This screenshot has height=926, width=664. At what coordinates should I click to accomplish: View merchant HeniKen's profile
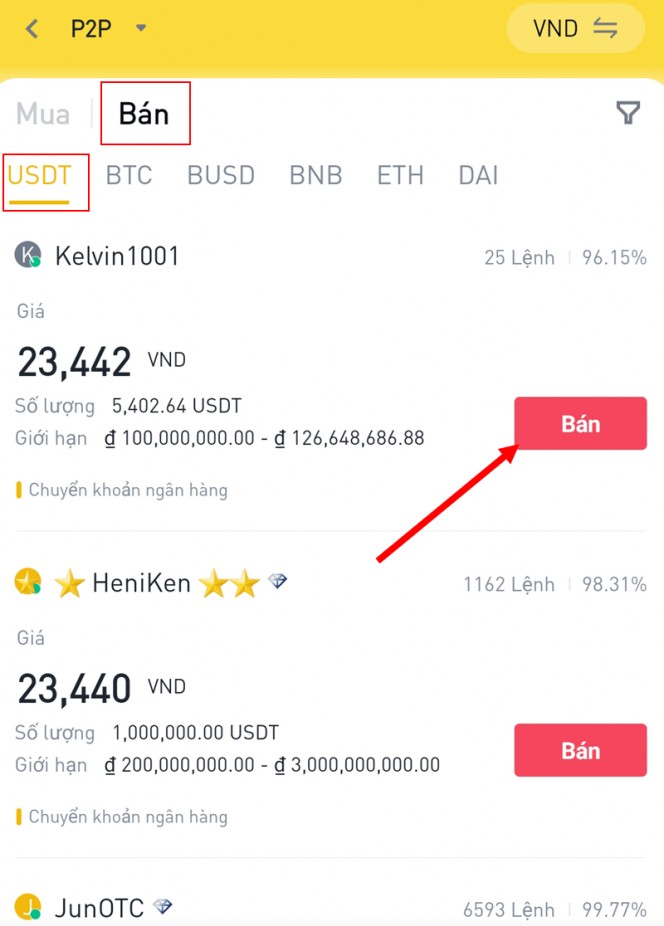[x=141, y=583]
